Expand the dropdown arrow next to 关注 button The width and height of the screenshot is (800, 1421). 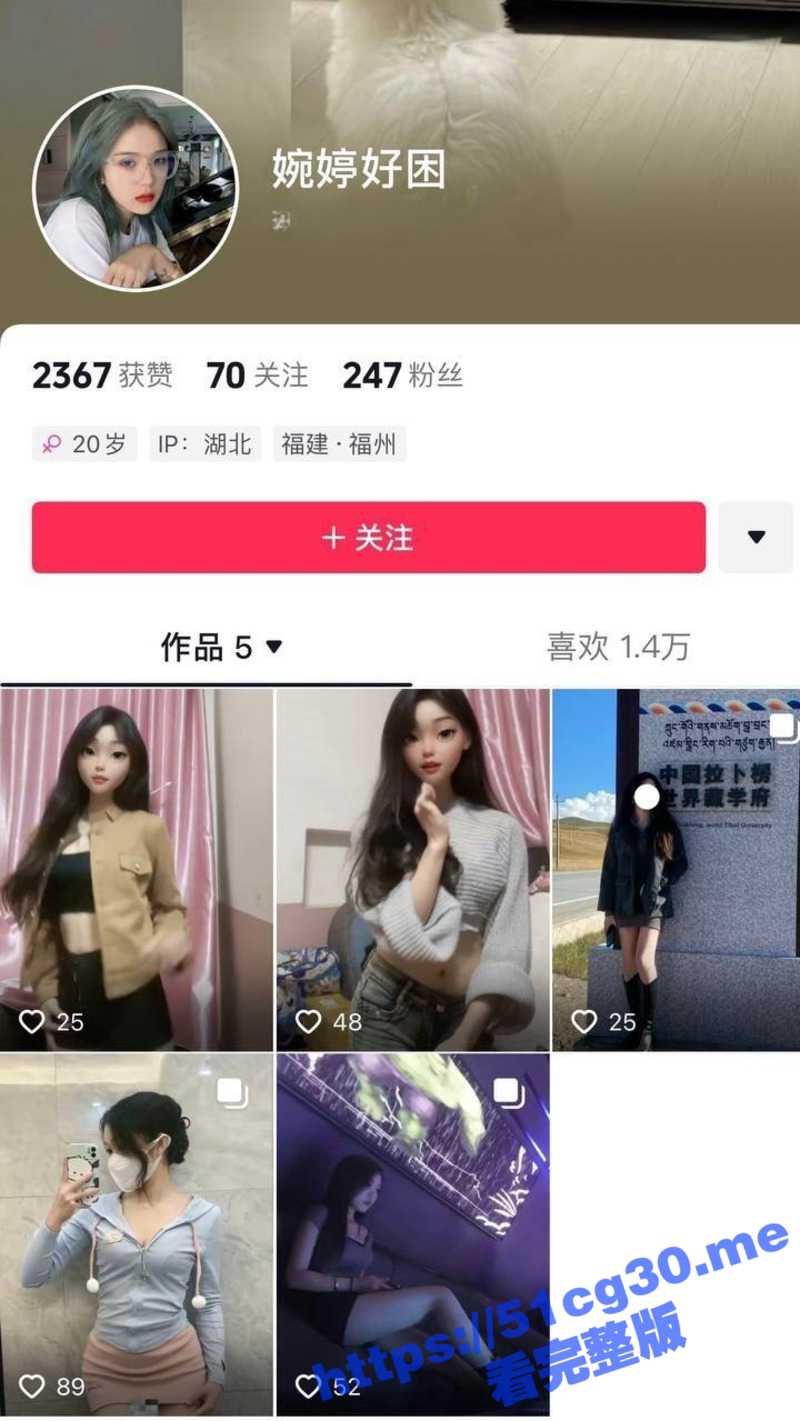[x=756, y=538]
